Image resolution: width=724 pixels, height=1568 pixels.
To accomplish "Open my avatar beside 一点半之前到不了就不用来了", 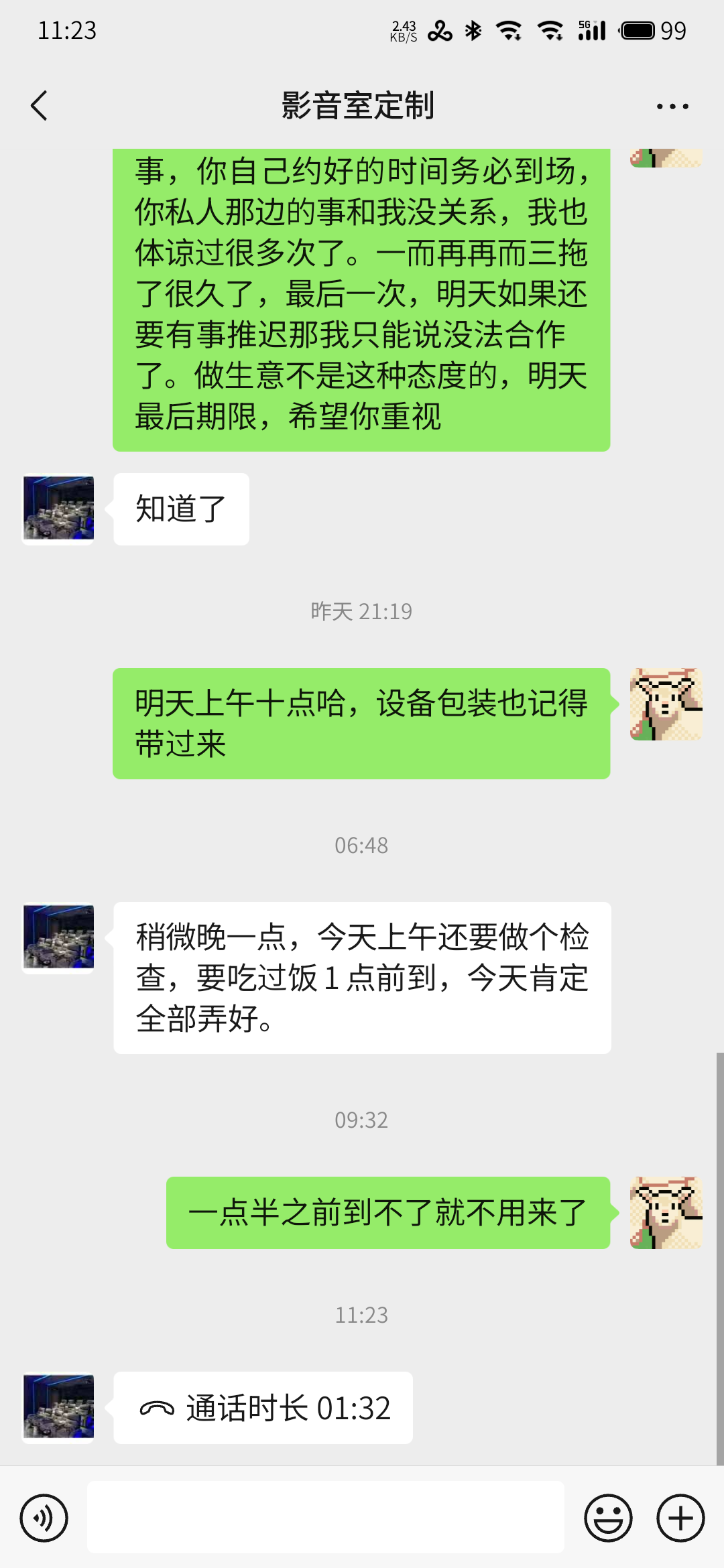I will (x=666, y=1213).
